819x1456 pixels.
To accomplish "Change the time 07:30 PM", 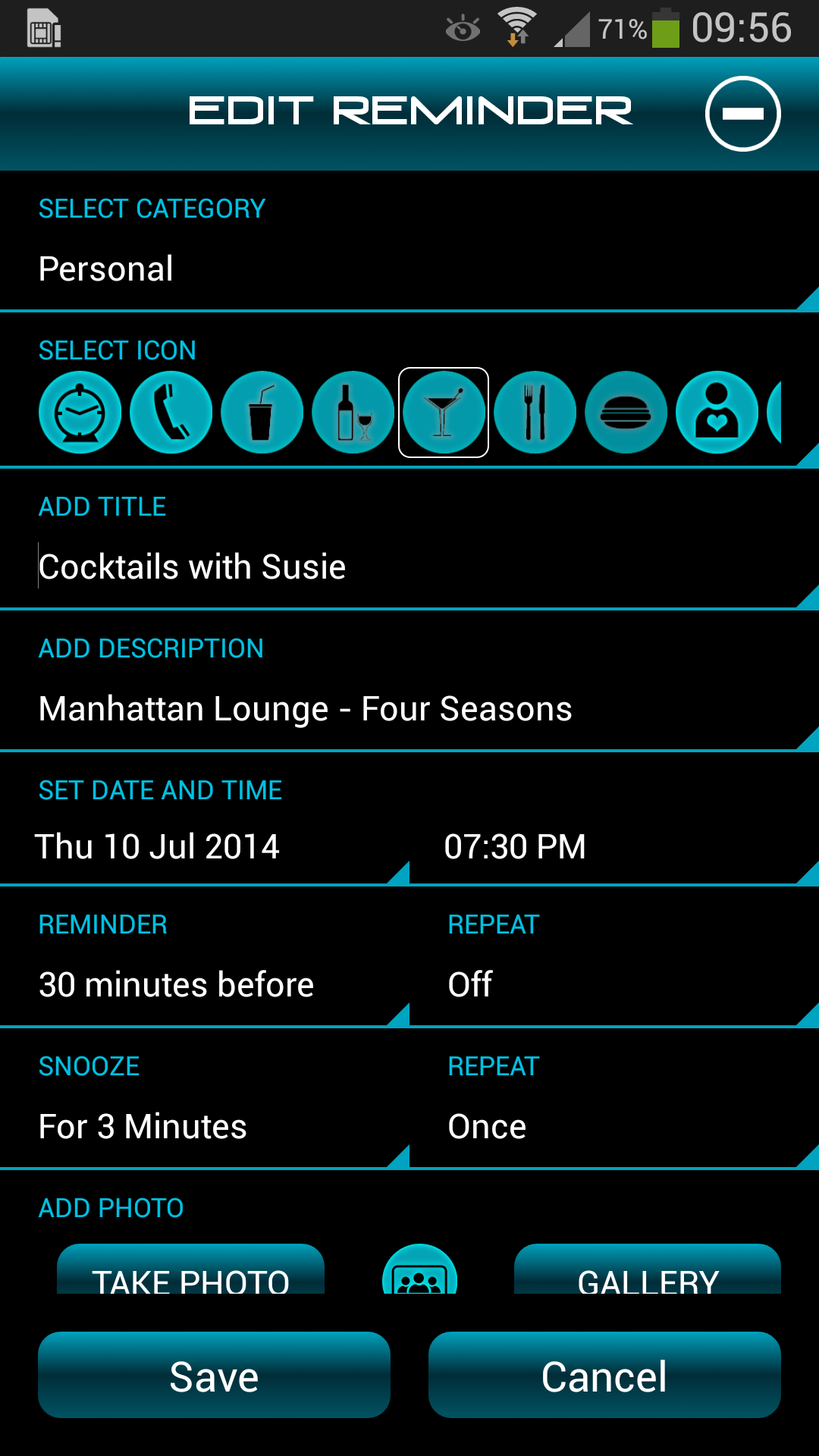I will click(x=614, y=847).
